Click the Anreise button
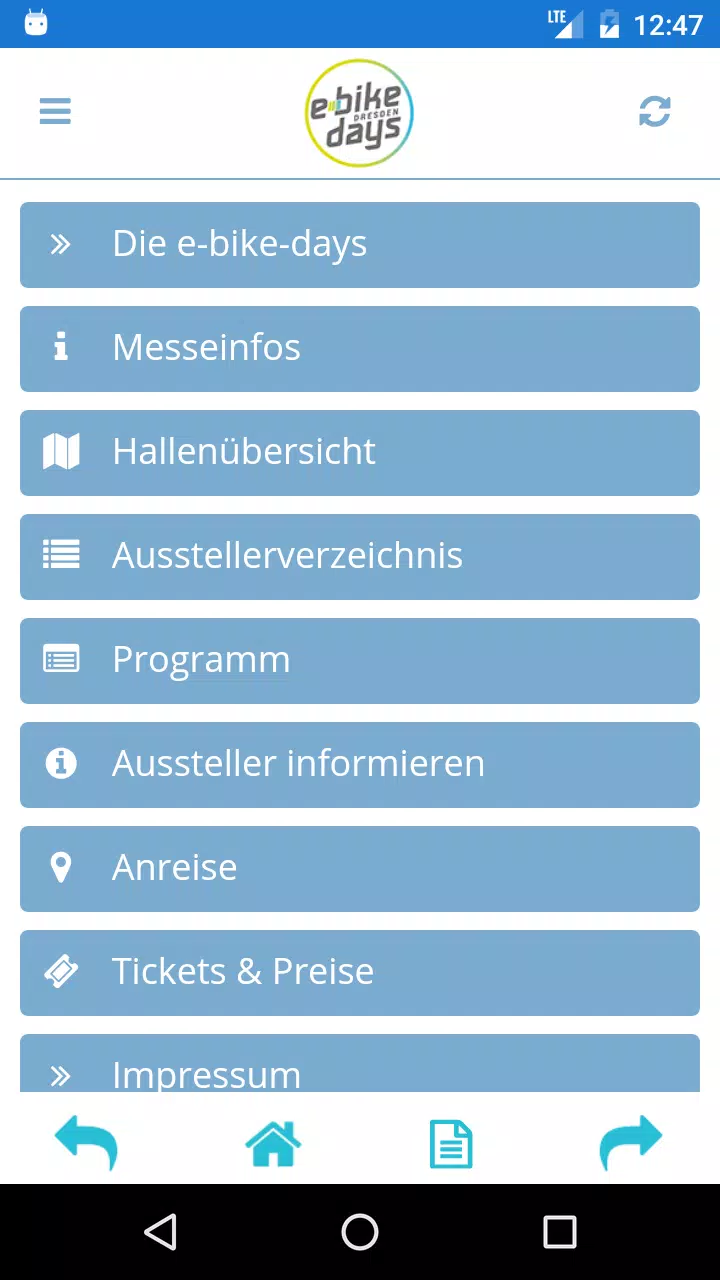The height and width of the screenshot is (1280, 720). (x=360, y=868)
